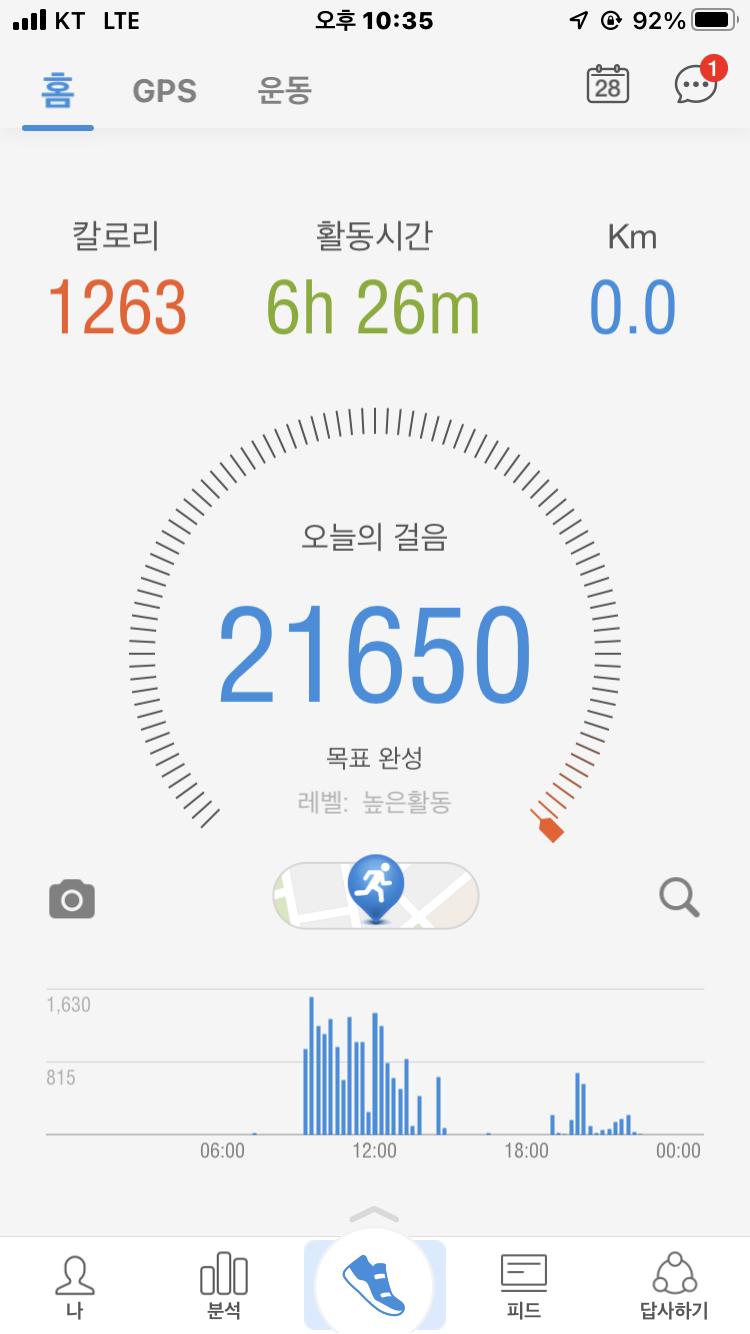Open the messages bubble with badge

(x=696, y=84)
